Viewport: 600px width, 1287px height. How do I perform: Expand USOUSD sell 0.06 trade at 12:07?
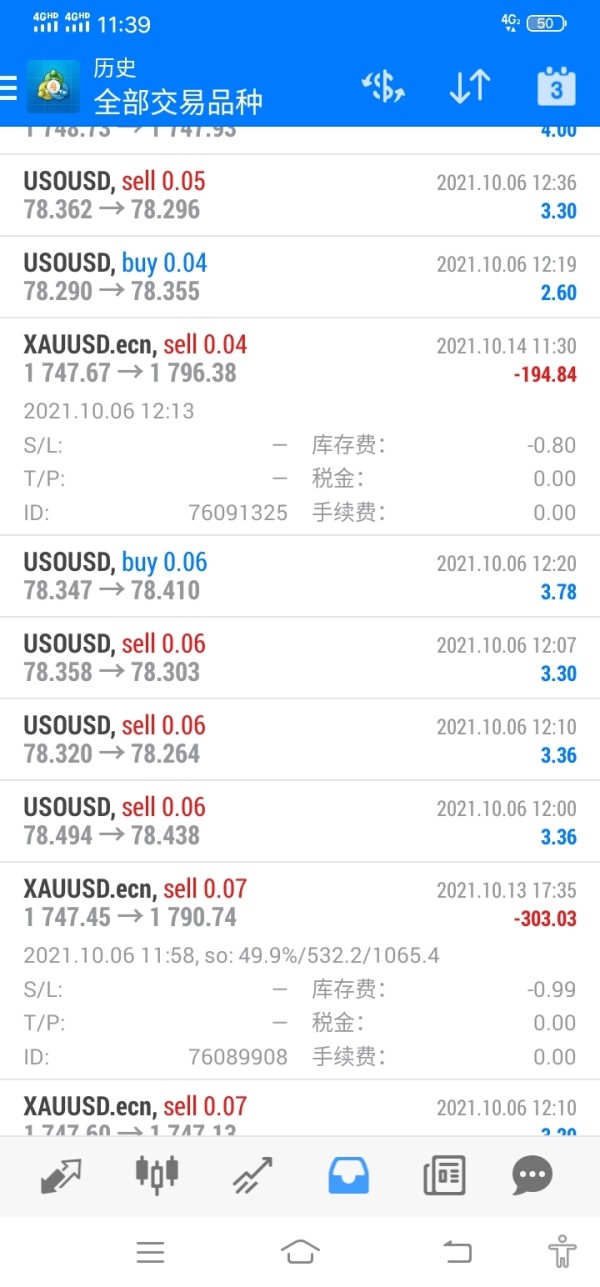click(300, 658)
